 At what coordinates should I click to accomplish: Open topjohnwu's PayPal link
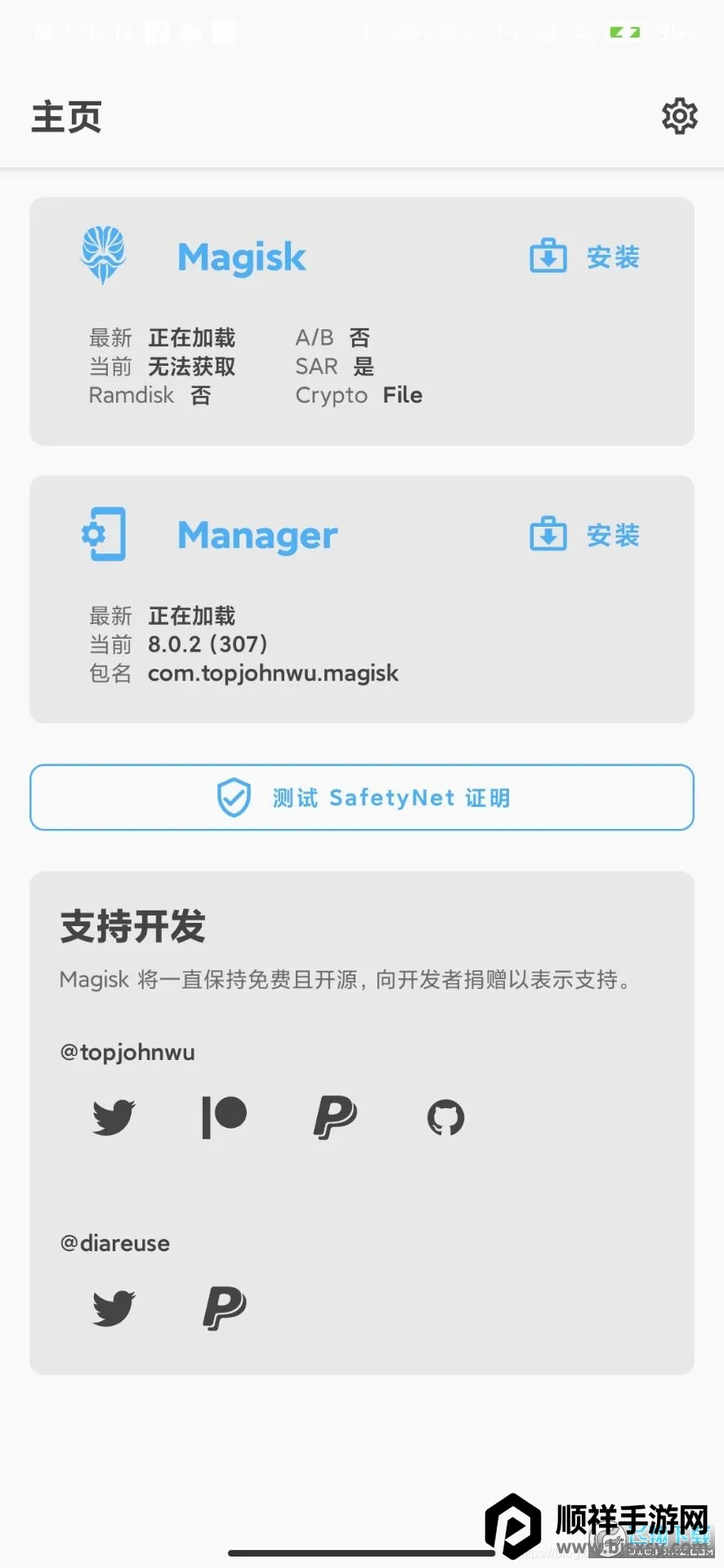335,1117
